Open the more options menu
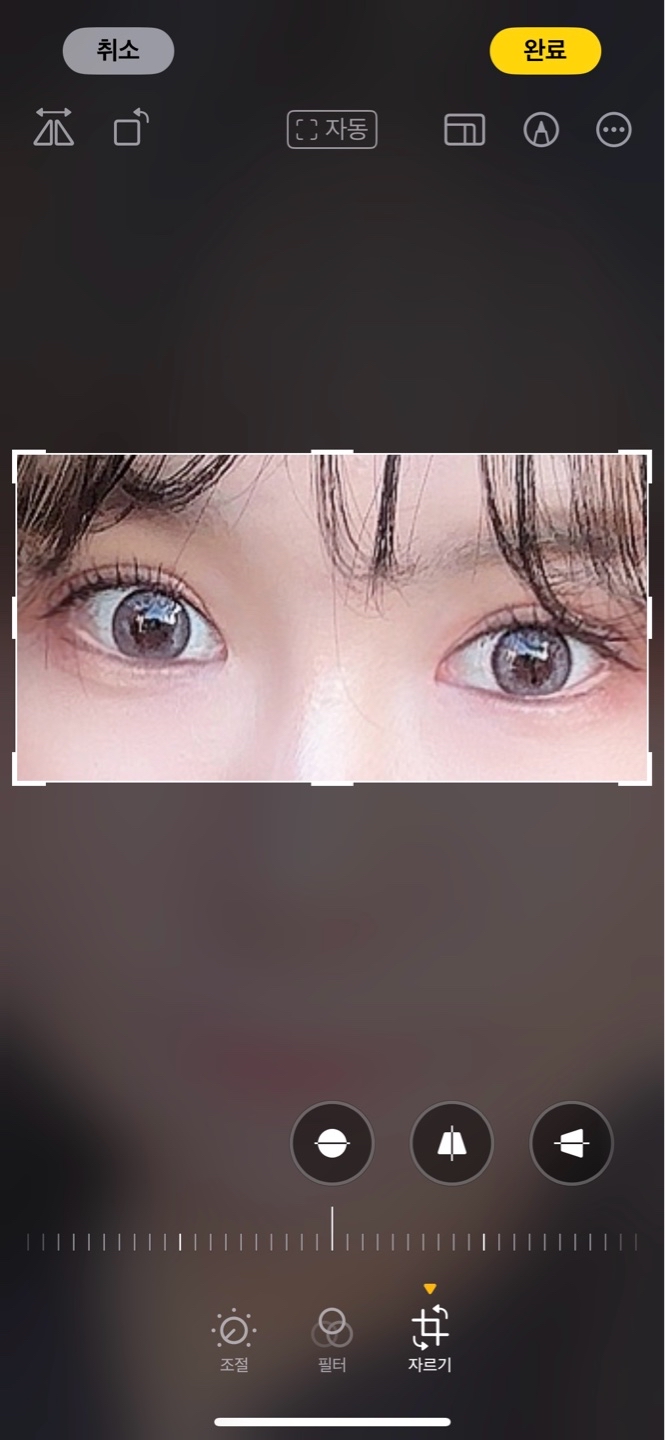The height and width of the screenshot is (1440, 665). [x=614, y=130]
